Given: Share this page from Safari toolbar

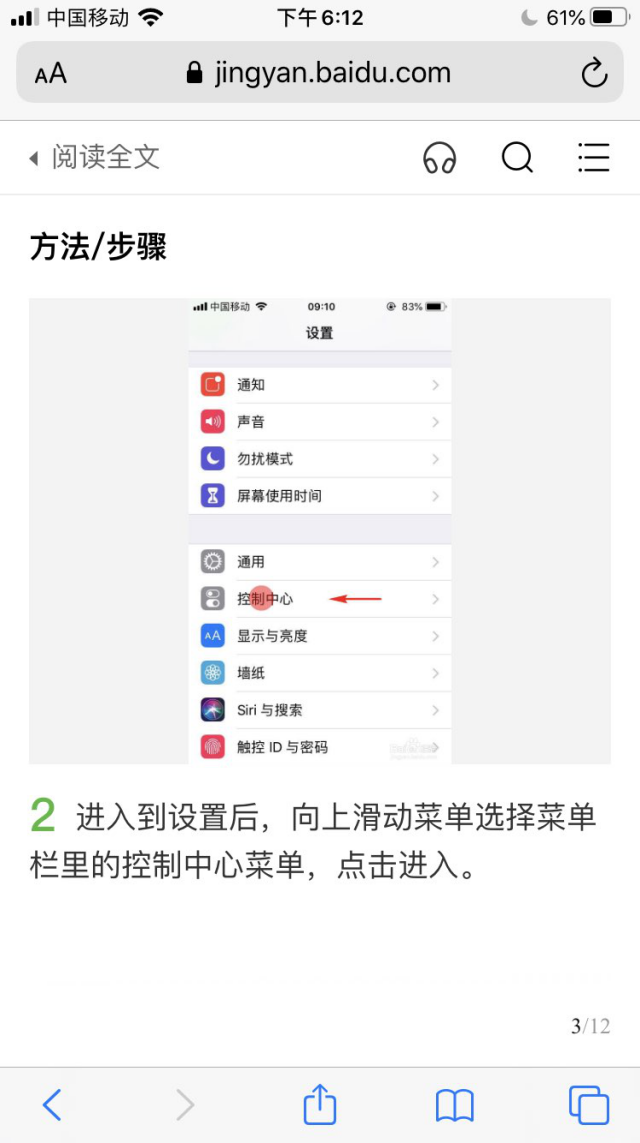Looking at the screenshot, I should point(319,1104).
